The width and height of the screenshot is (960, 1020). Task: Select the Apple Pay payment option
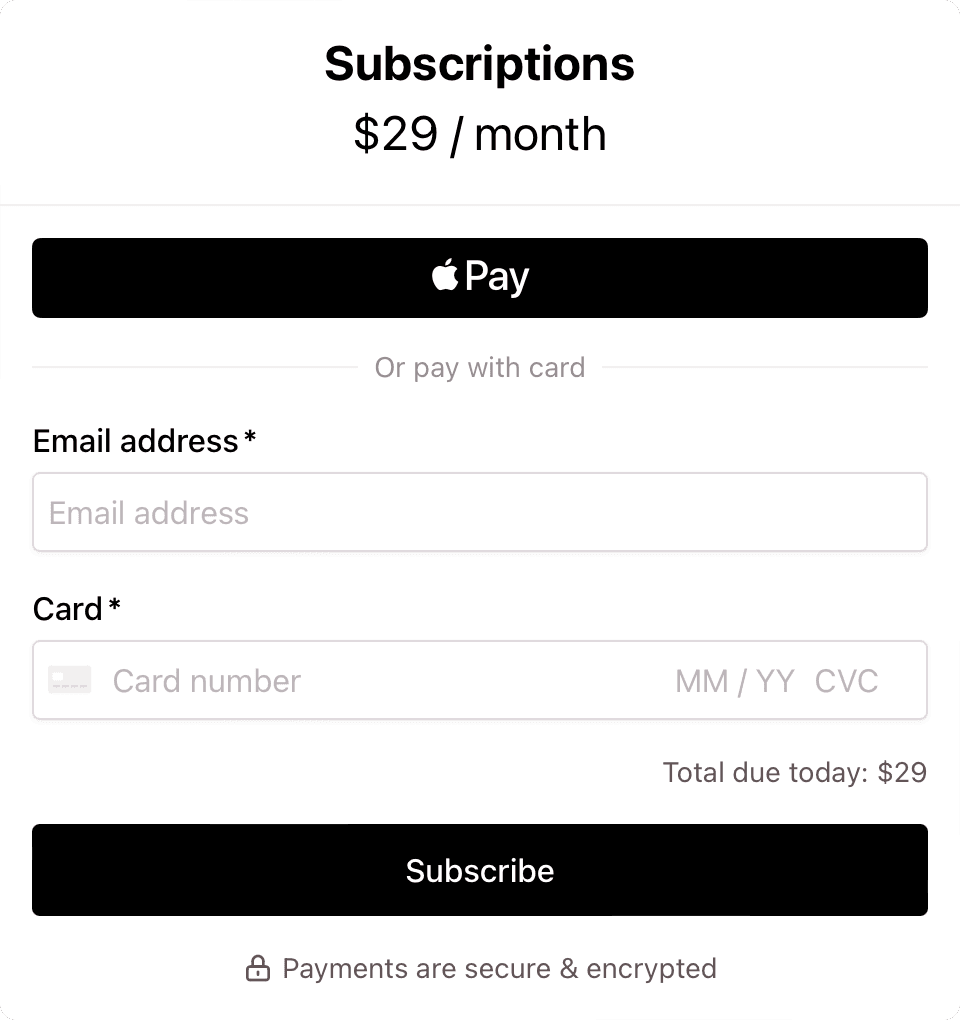[x=479, y=277]
